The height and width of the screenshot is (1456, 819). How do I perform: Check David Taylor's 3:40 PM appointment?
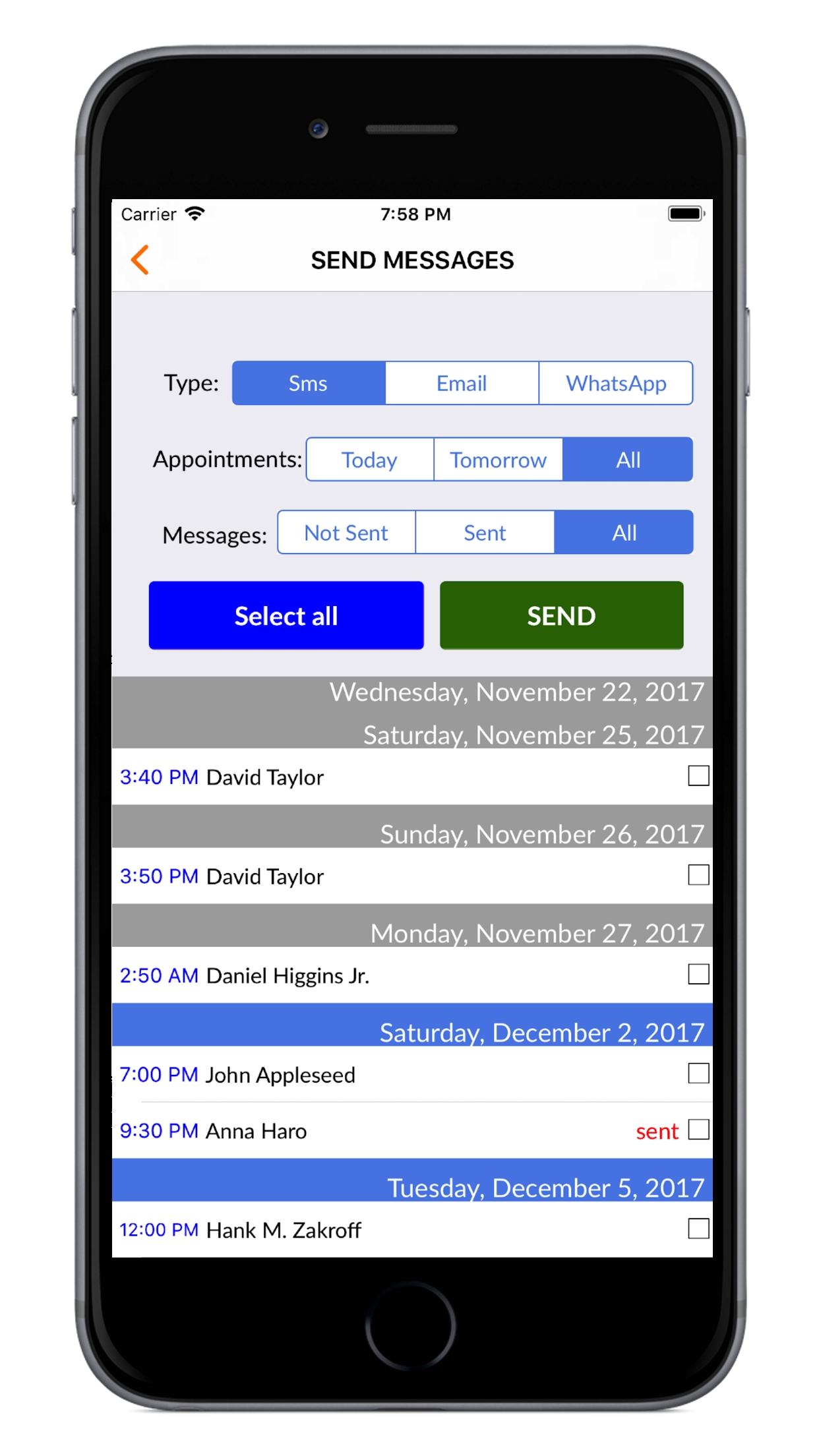click(698, 776)
